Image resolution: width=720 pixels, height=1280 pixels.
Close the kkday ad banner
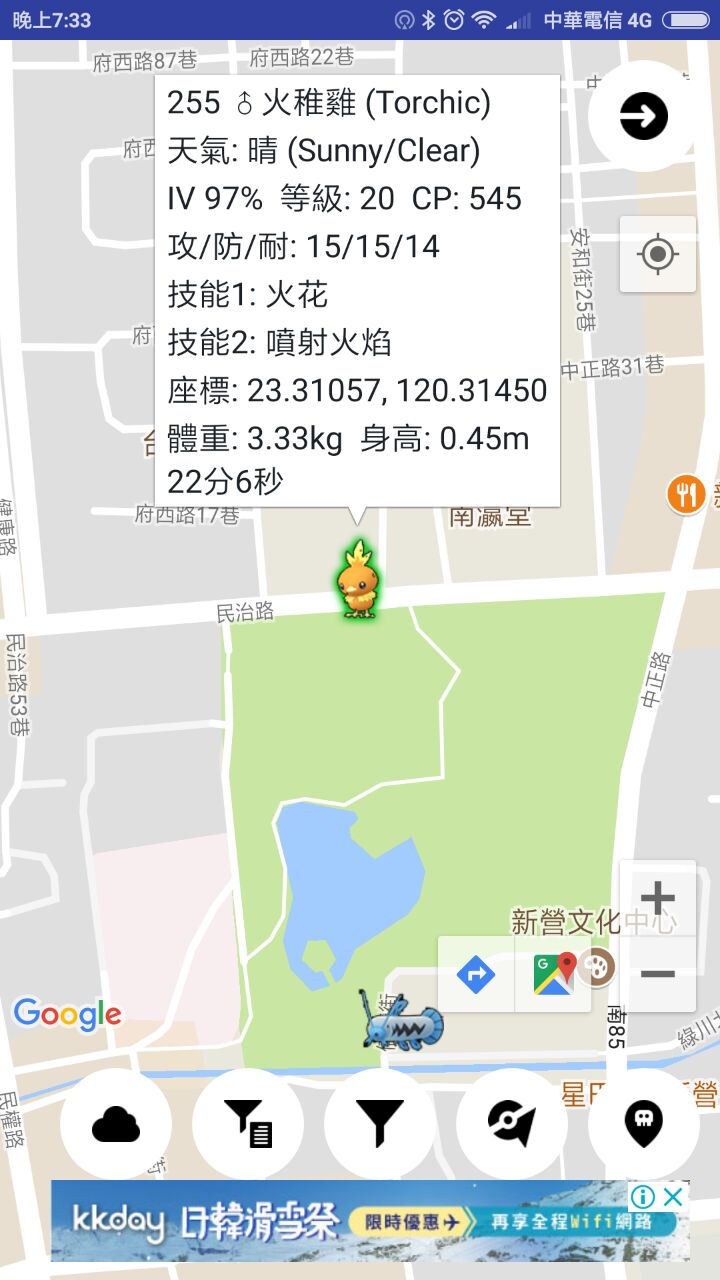(674, 1196)
